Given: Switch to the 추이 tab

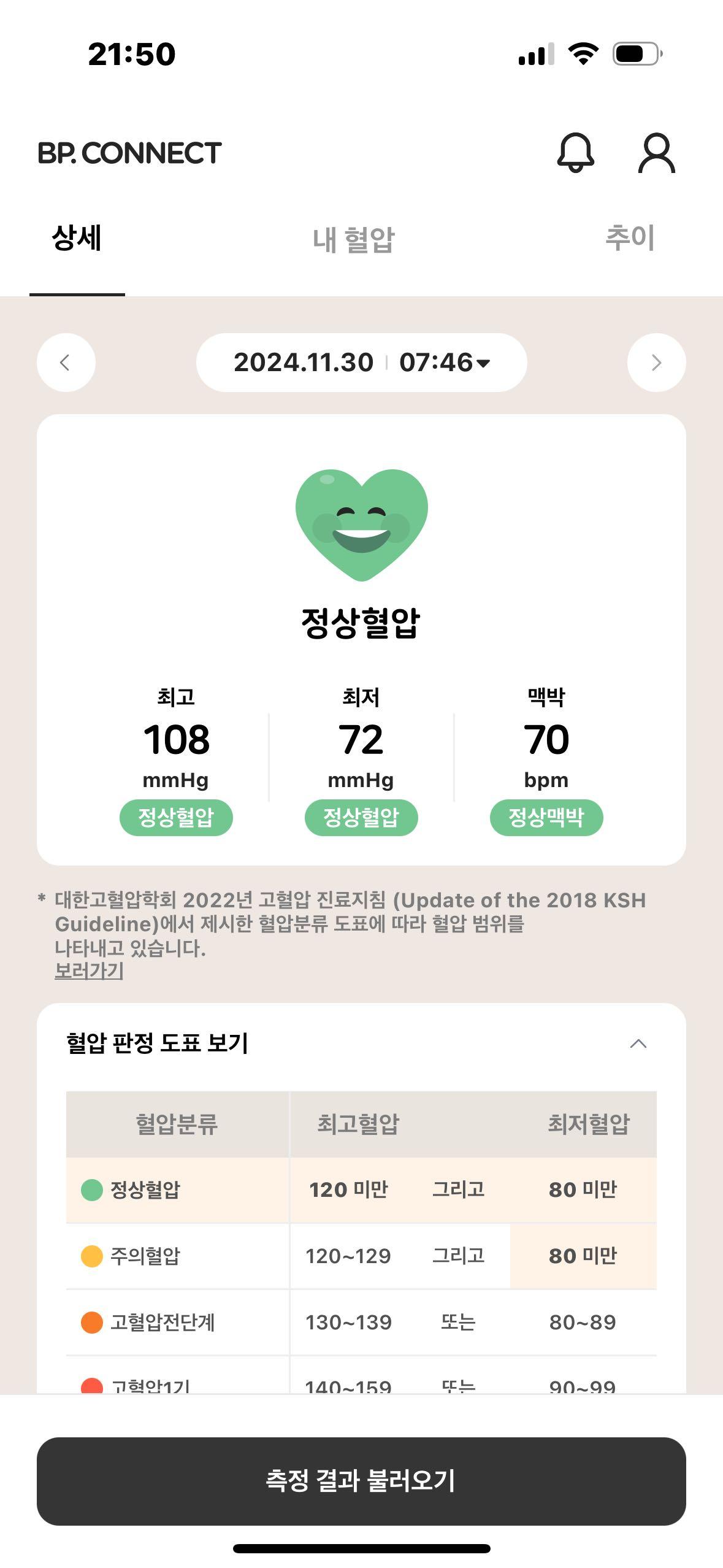Looking at the screenshot, I should tap(630, 238).
